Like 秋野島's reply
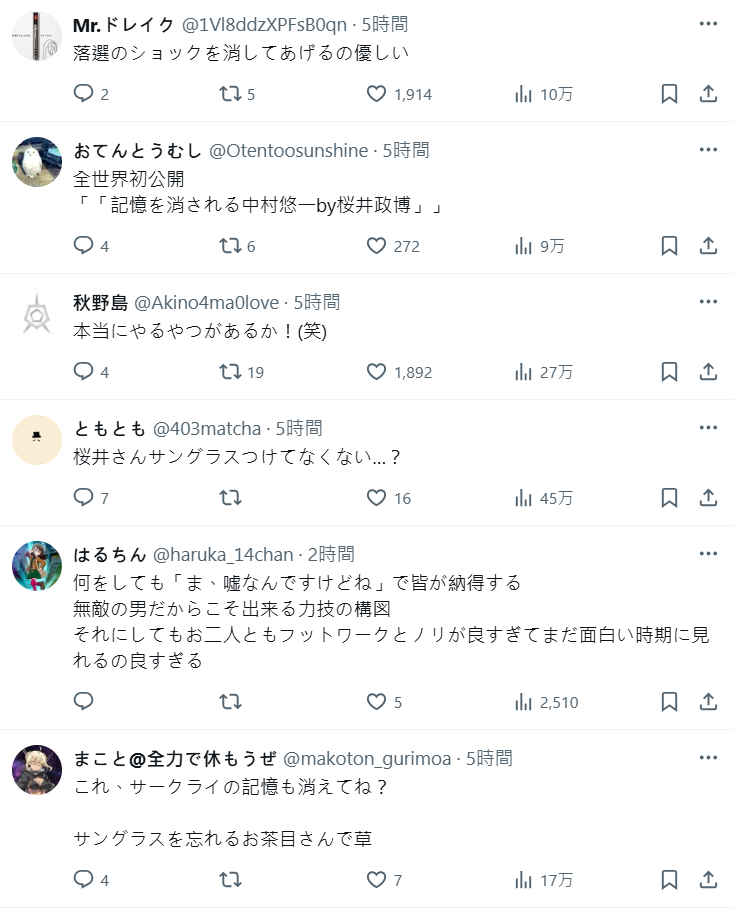Screen dimensions: 734x912 377,372
